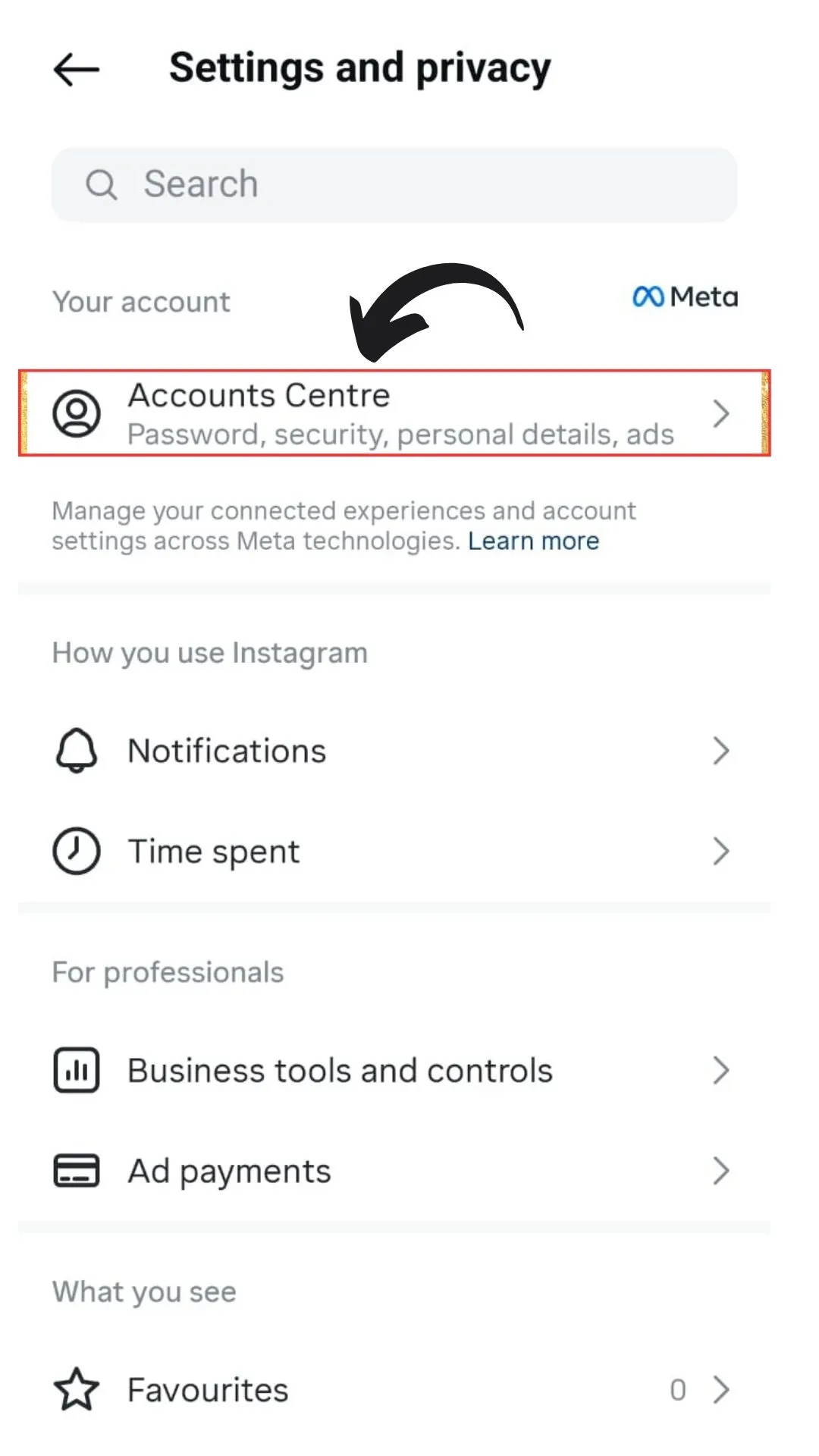Open Notifications settings

point(394,751)
